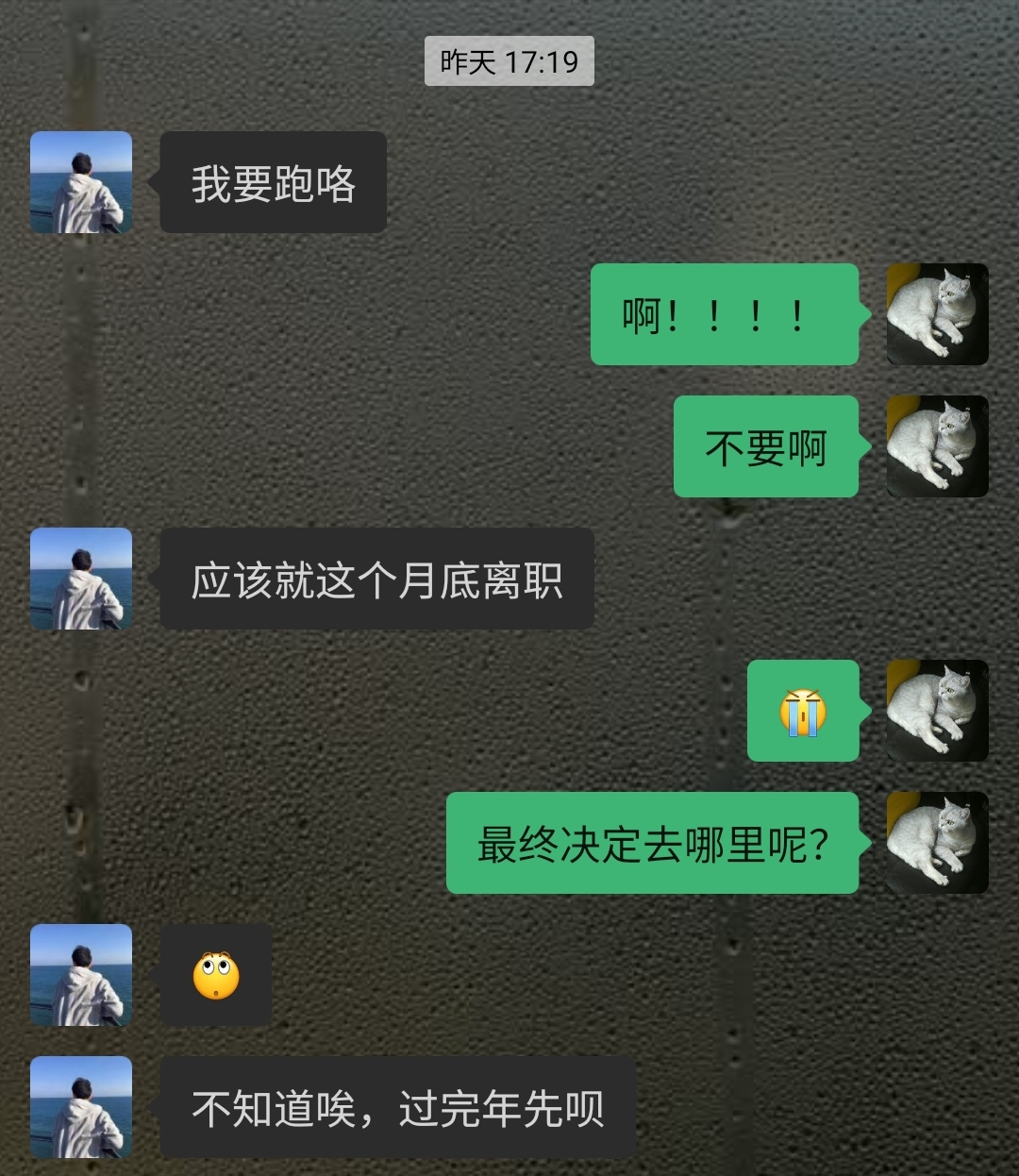Open sender profile beside "应该就这个月底离职"
Screen dimensions: 1019x1176
(81, 579)
